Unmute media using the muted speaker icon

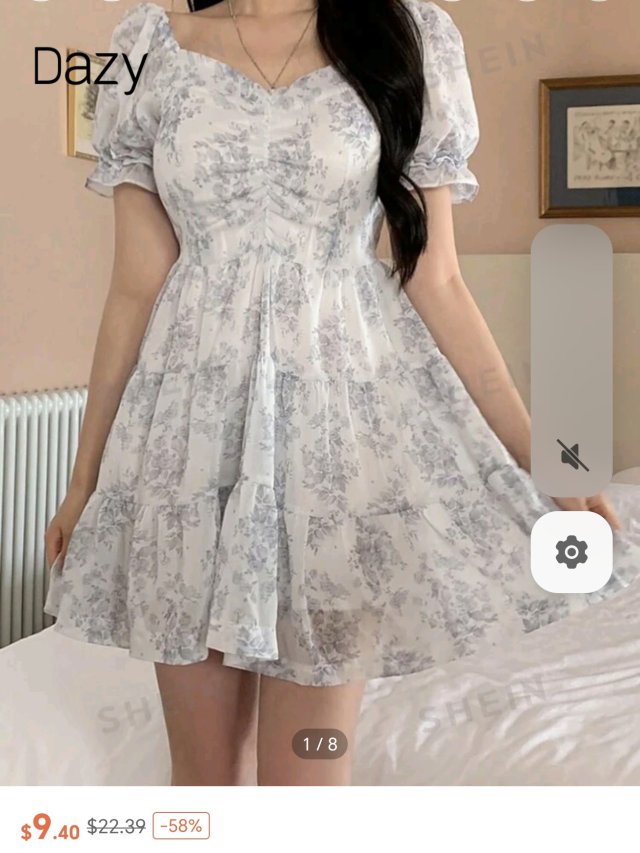(572, 456)
